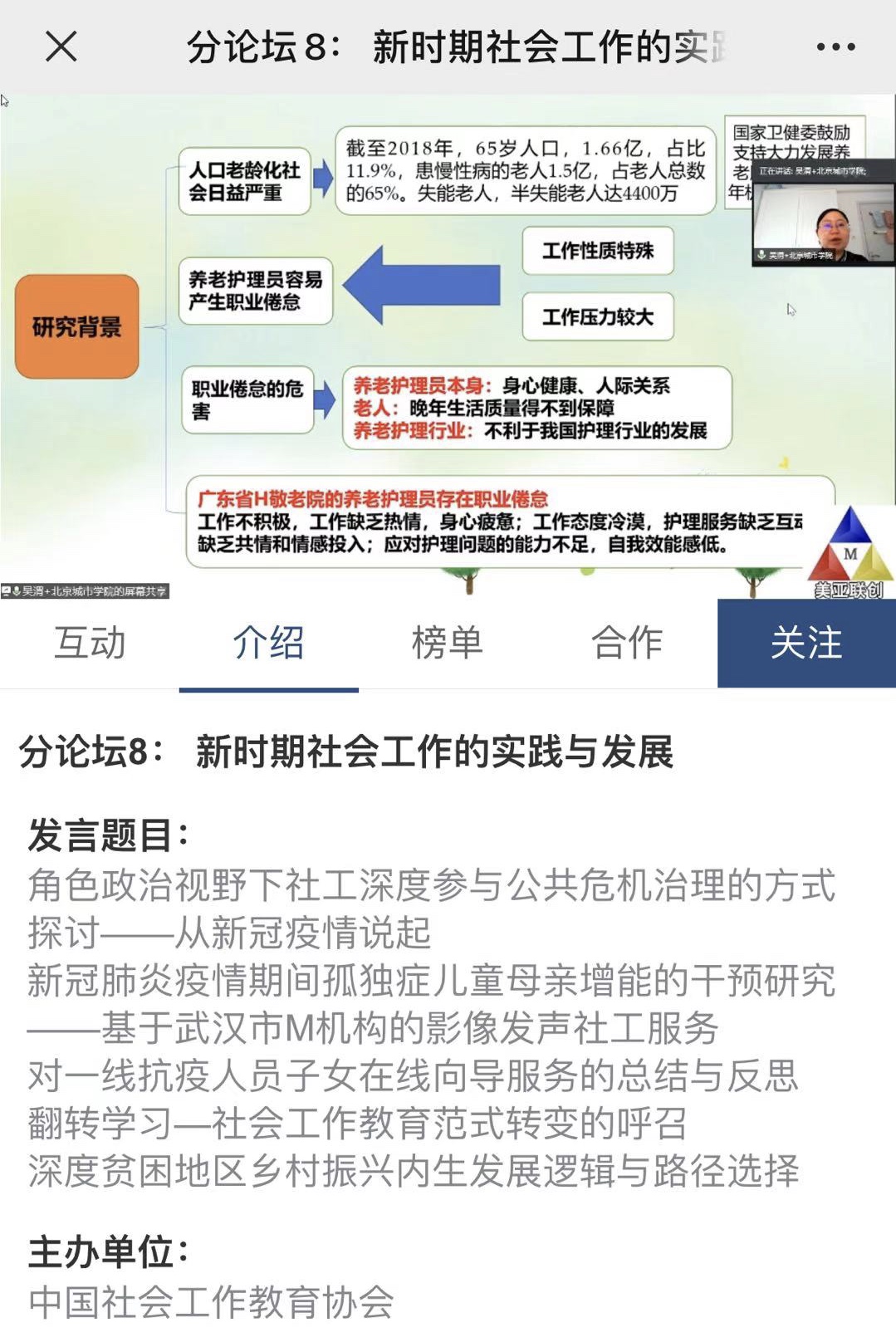Viewport: 896px width, 1342px height.
Task: Tap the 关注 follow button
Action: pos(806,643)
